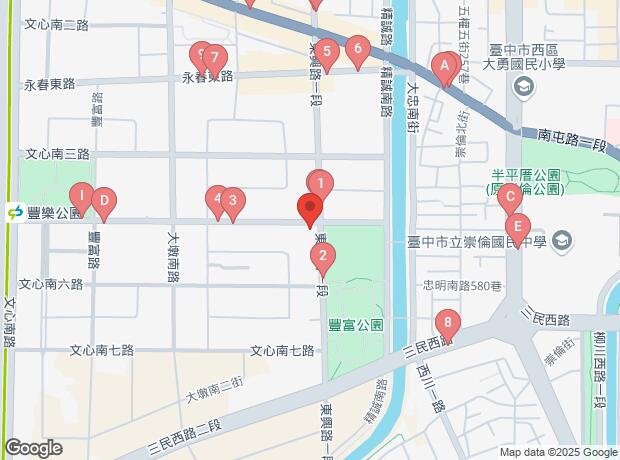Open the marker labeled D

[x=103, y=202]
